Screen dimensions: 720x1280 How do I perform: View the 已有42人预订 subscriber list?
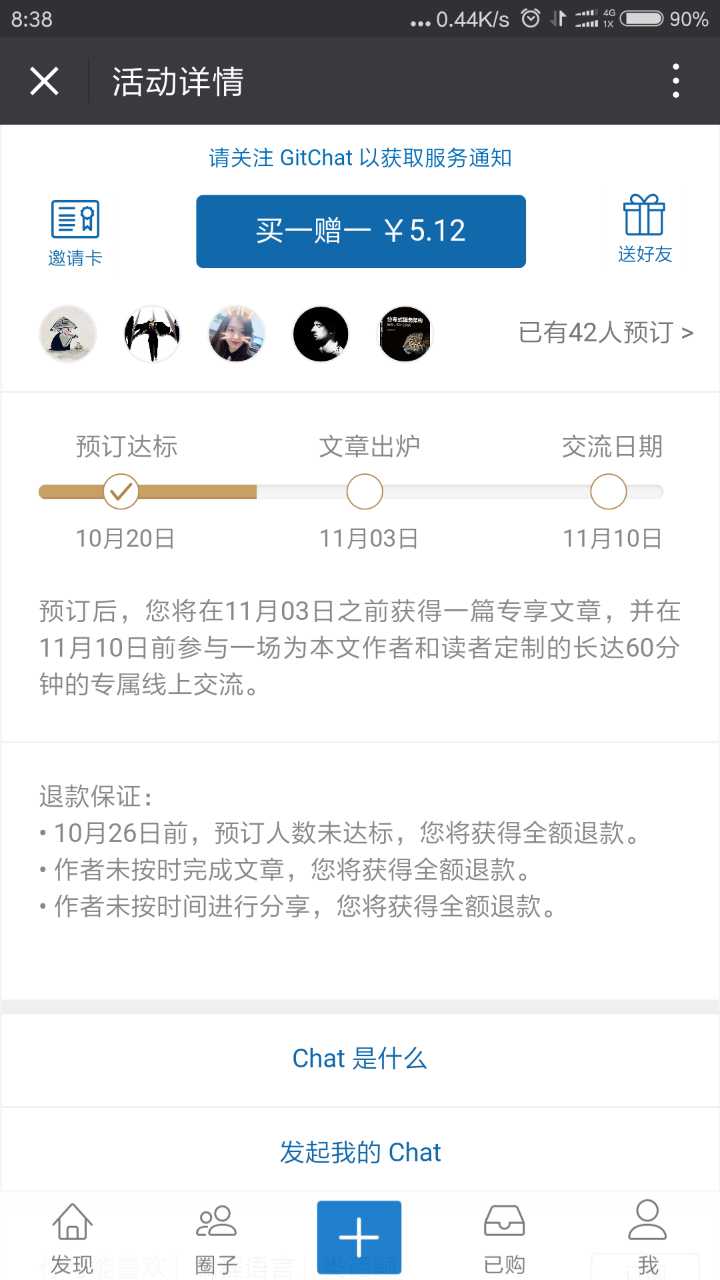[606, 333]
